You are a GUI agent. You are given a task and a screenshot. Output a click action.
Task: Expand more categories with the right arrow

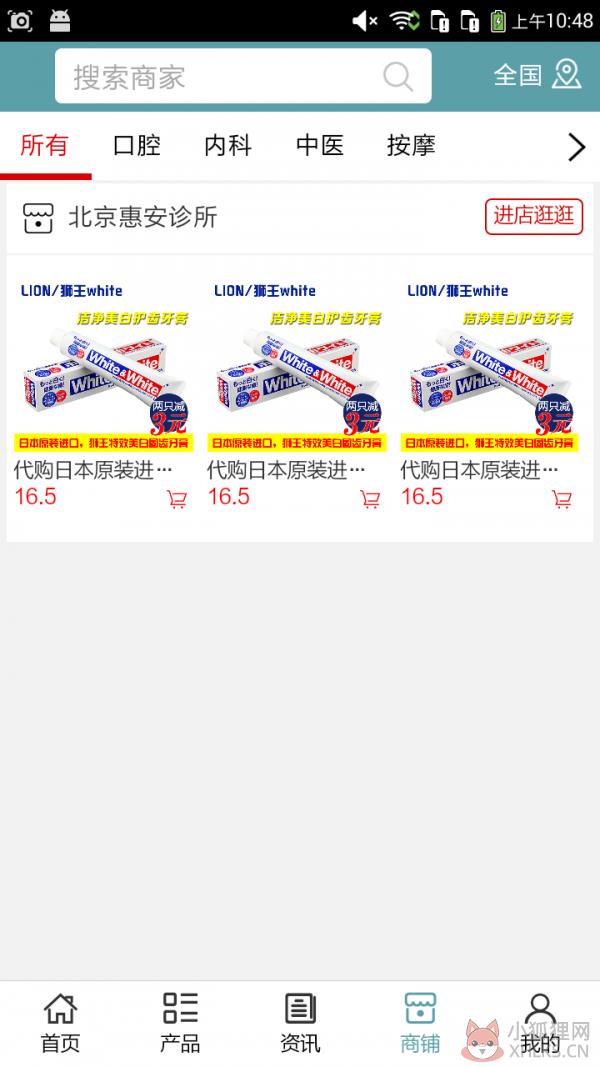tap(576, 147)
